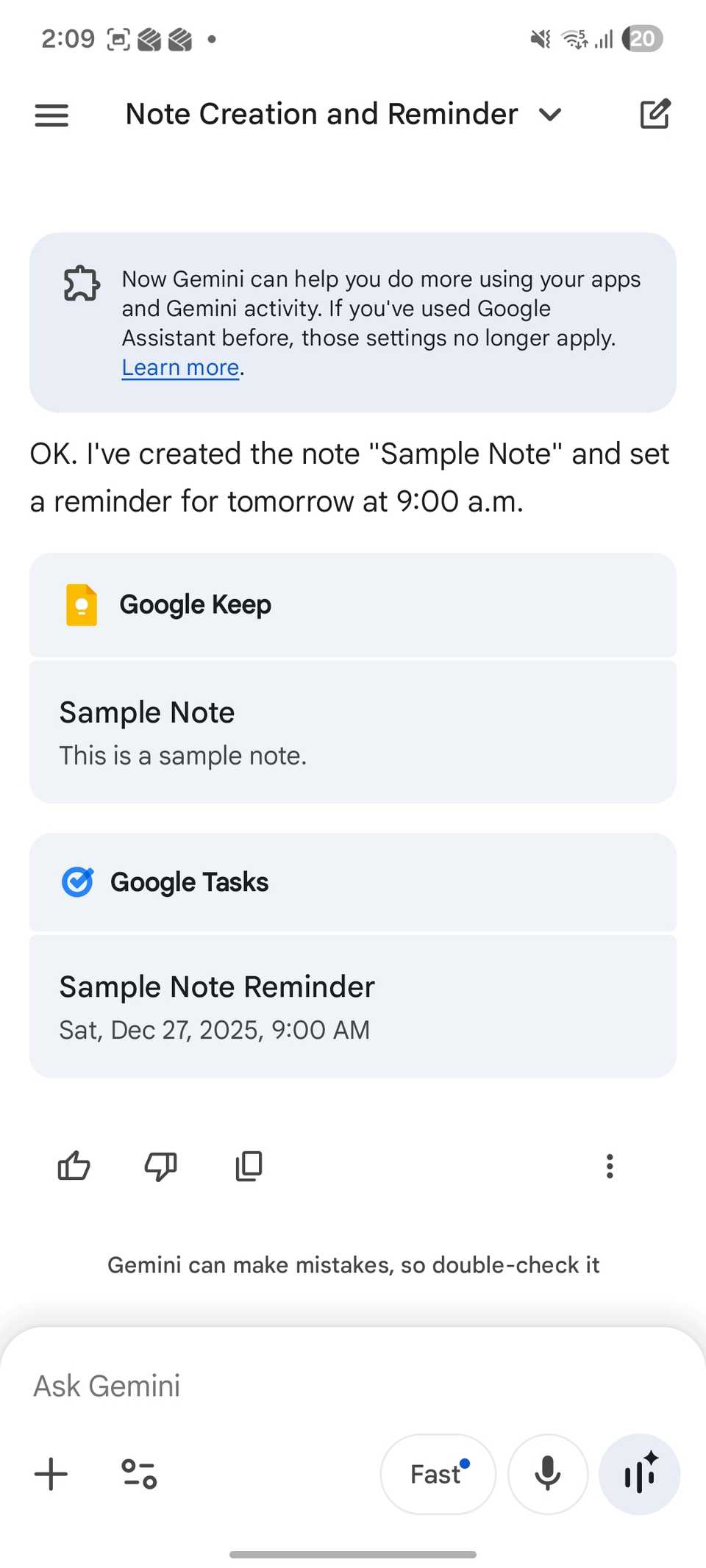Open the Sample Note Reminder task

click(352, 1006)
